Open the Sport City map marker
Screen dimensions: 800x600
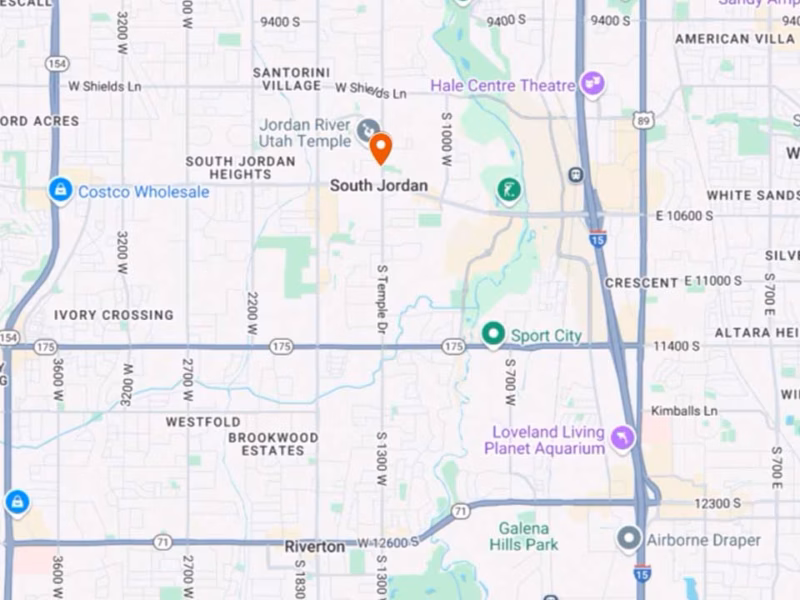492,334
